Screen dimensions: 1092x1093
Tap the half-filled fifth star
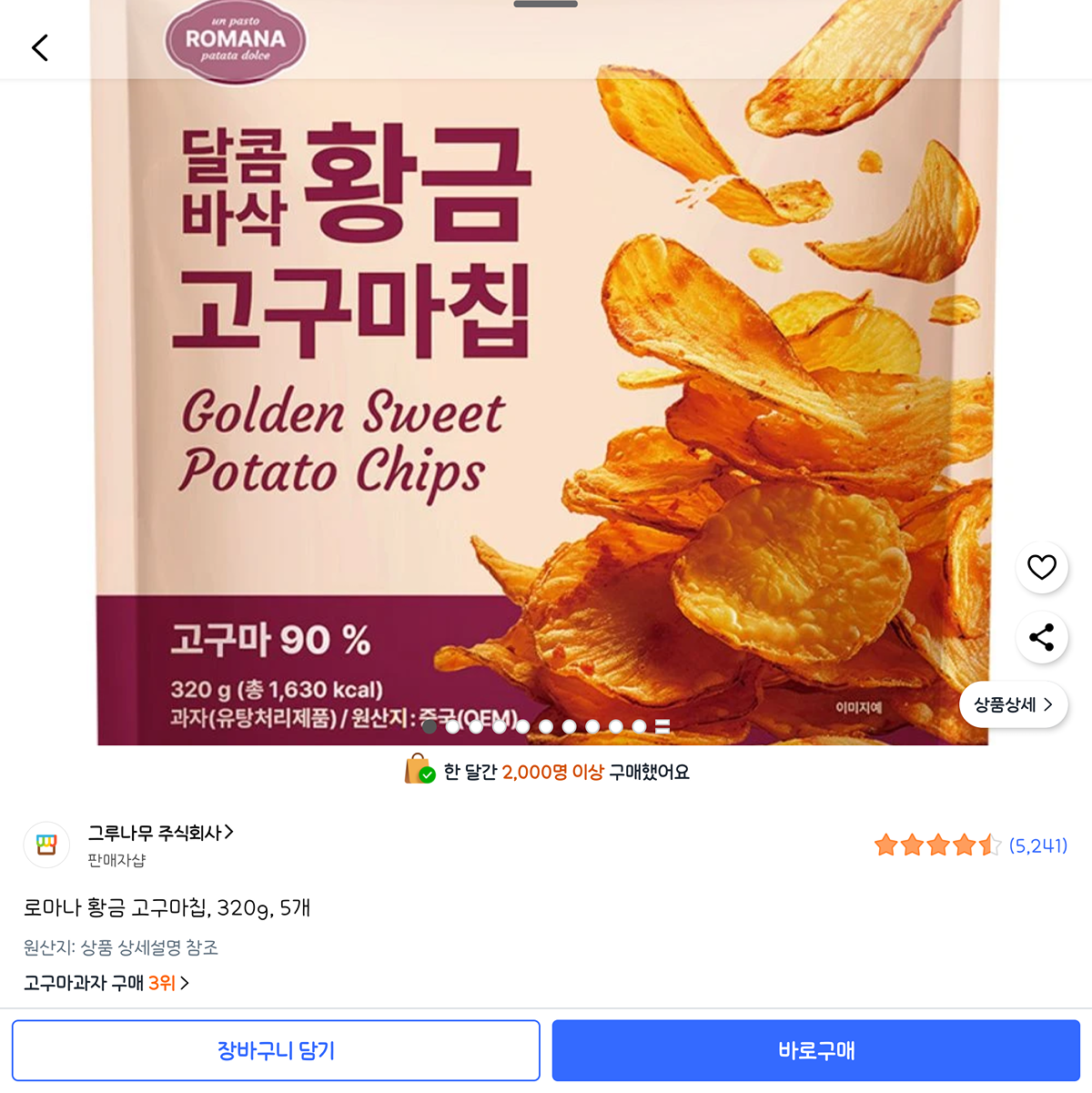988,845
